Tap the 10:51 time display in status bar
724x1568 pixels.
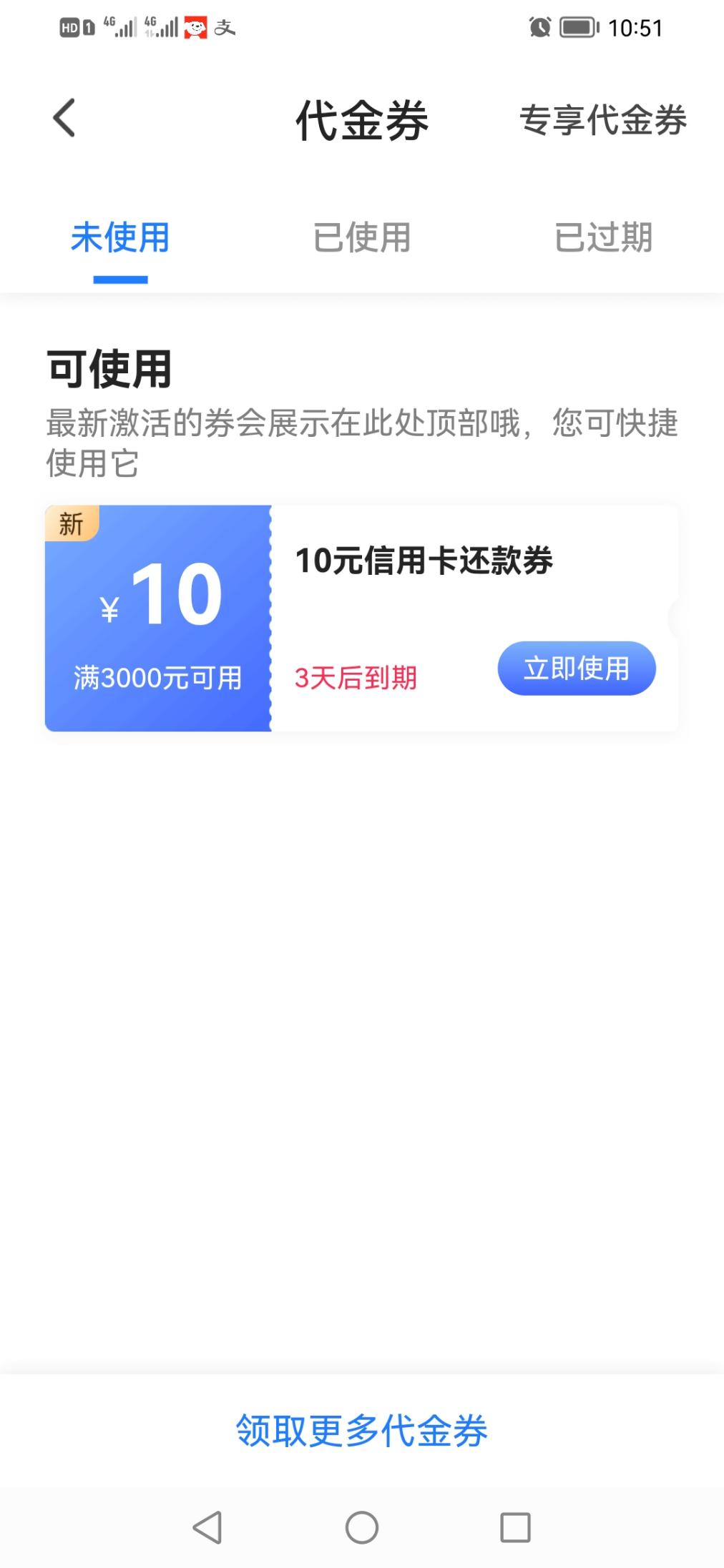point(637,27)
